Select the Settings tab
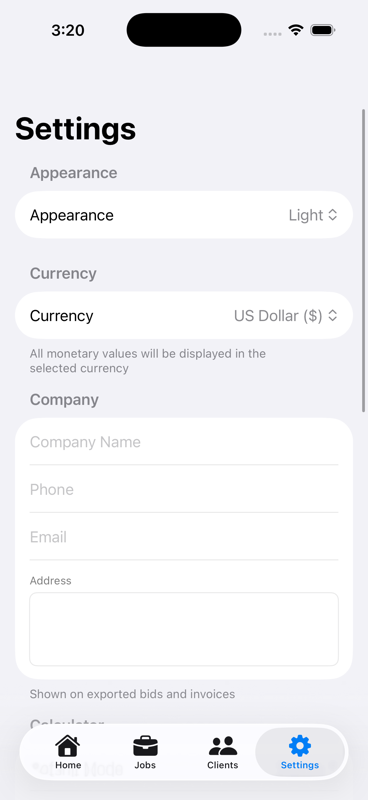Screen dimensions: 368x800 300,752
